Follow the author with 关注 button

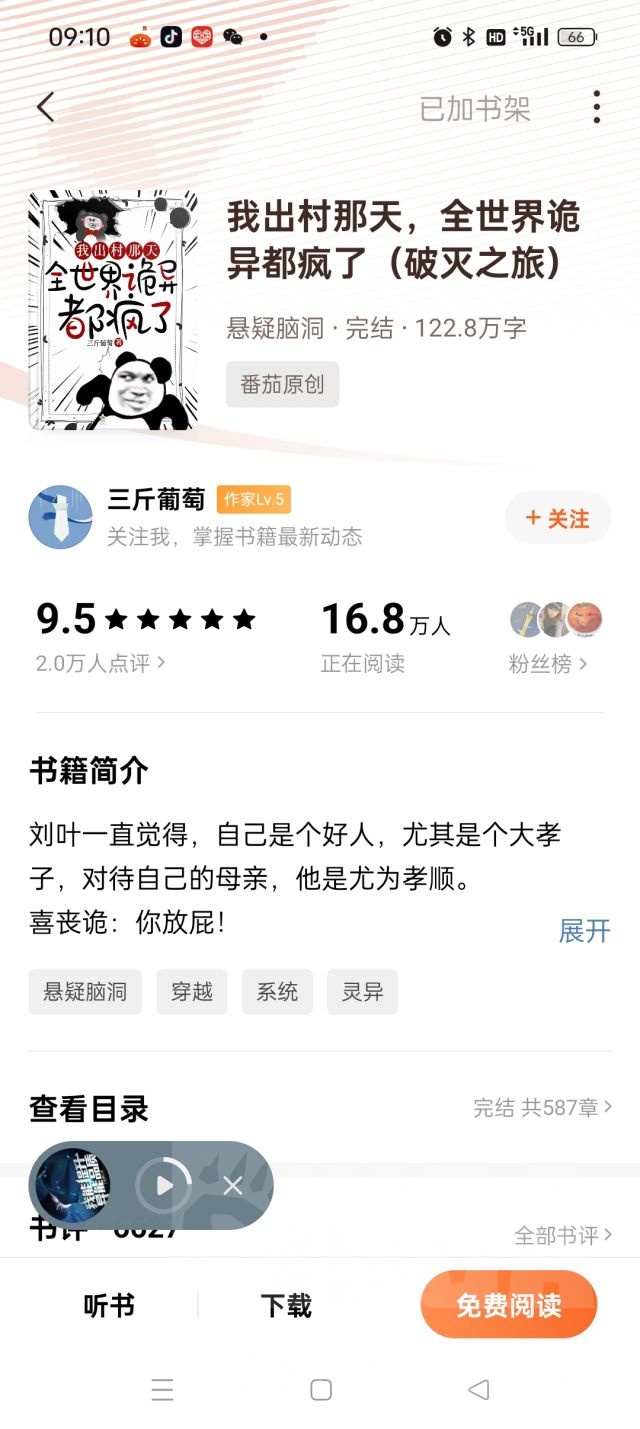(557, 518)
